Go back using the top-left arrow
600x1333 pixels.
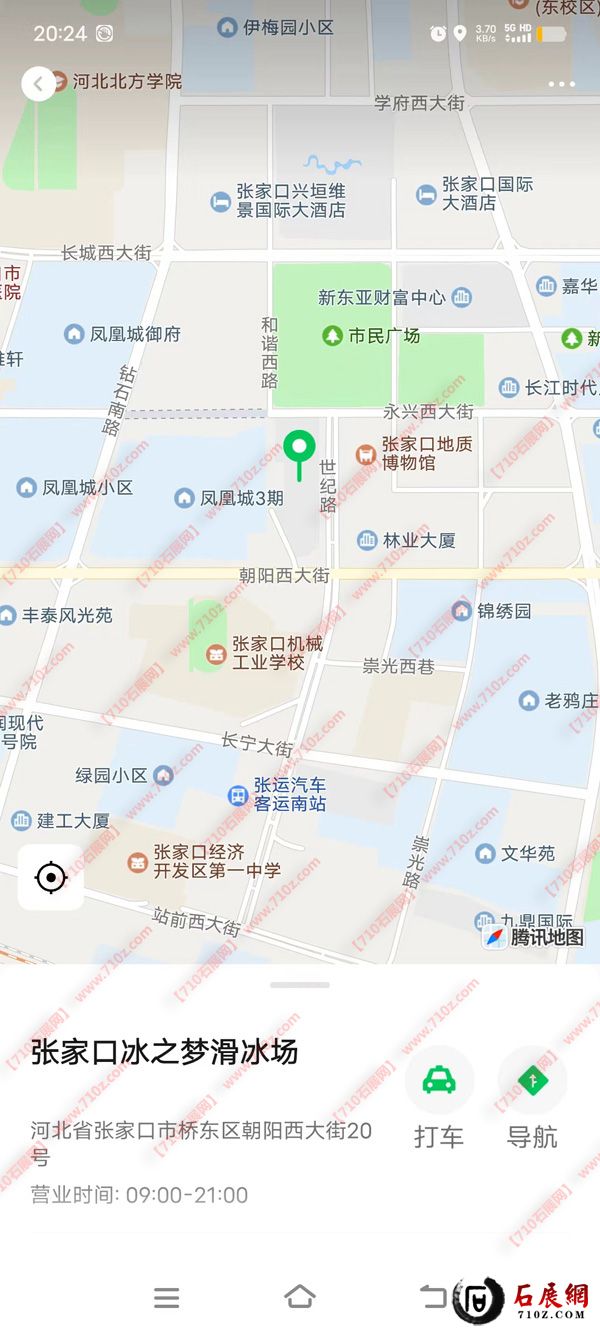coord(38,84)
